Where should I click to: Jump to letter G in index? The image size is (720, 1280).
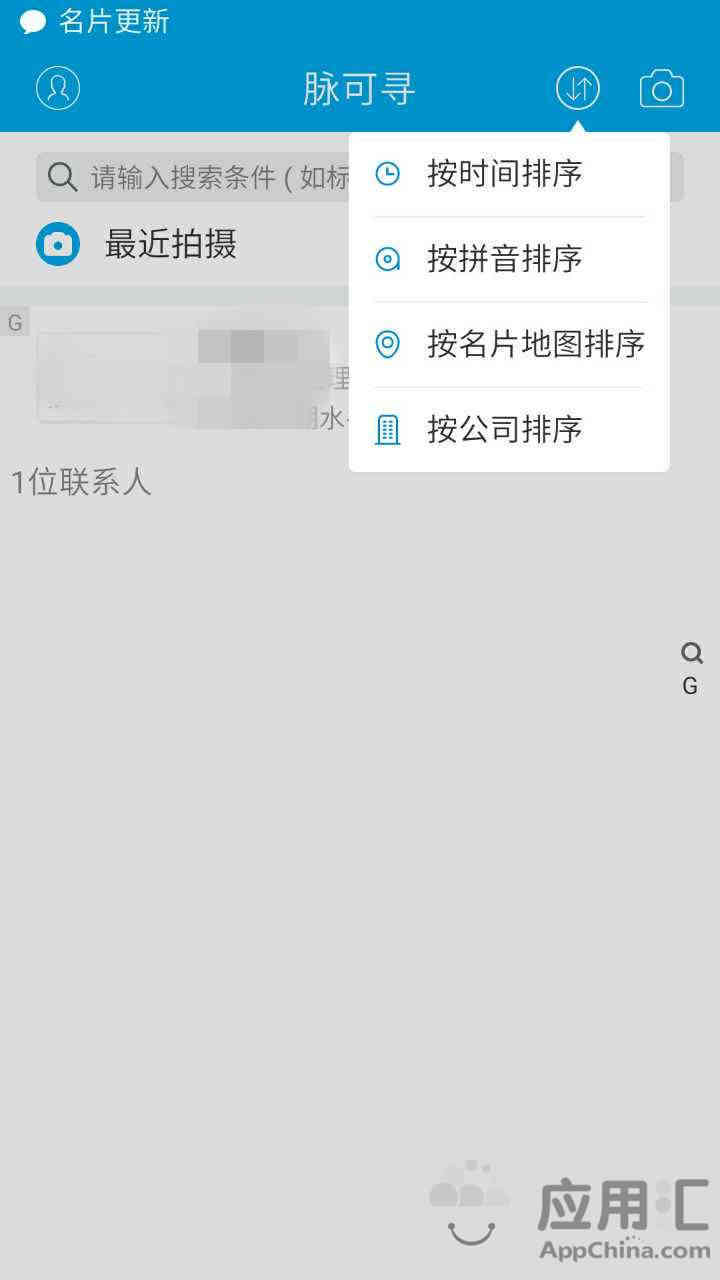pos(690,686)
